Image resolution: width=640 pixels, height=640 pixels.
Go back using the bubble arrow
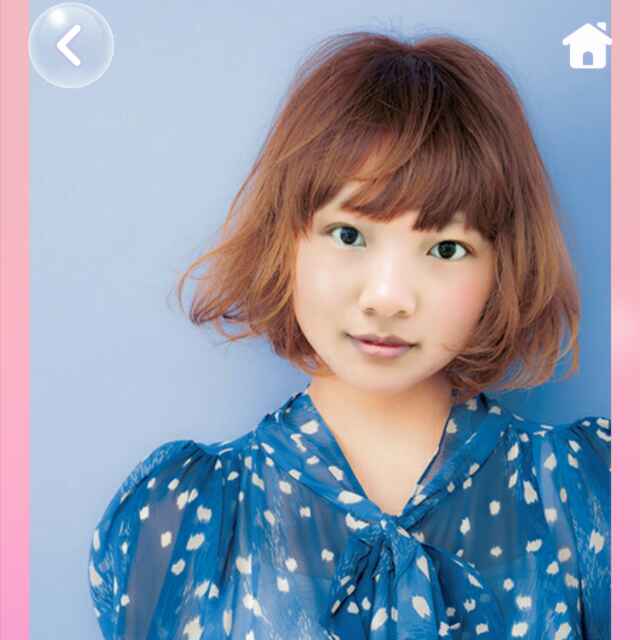[70, 45]
